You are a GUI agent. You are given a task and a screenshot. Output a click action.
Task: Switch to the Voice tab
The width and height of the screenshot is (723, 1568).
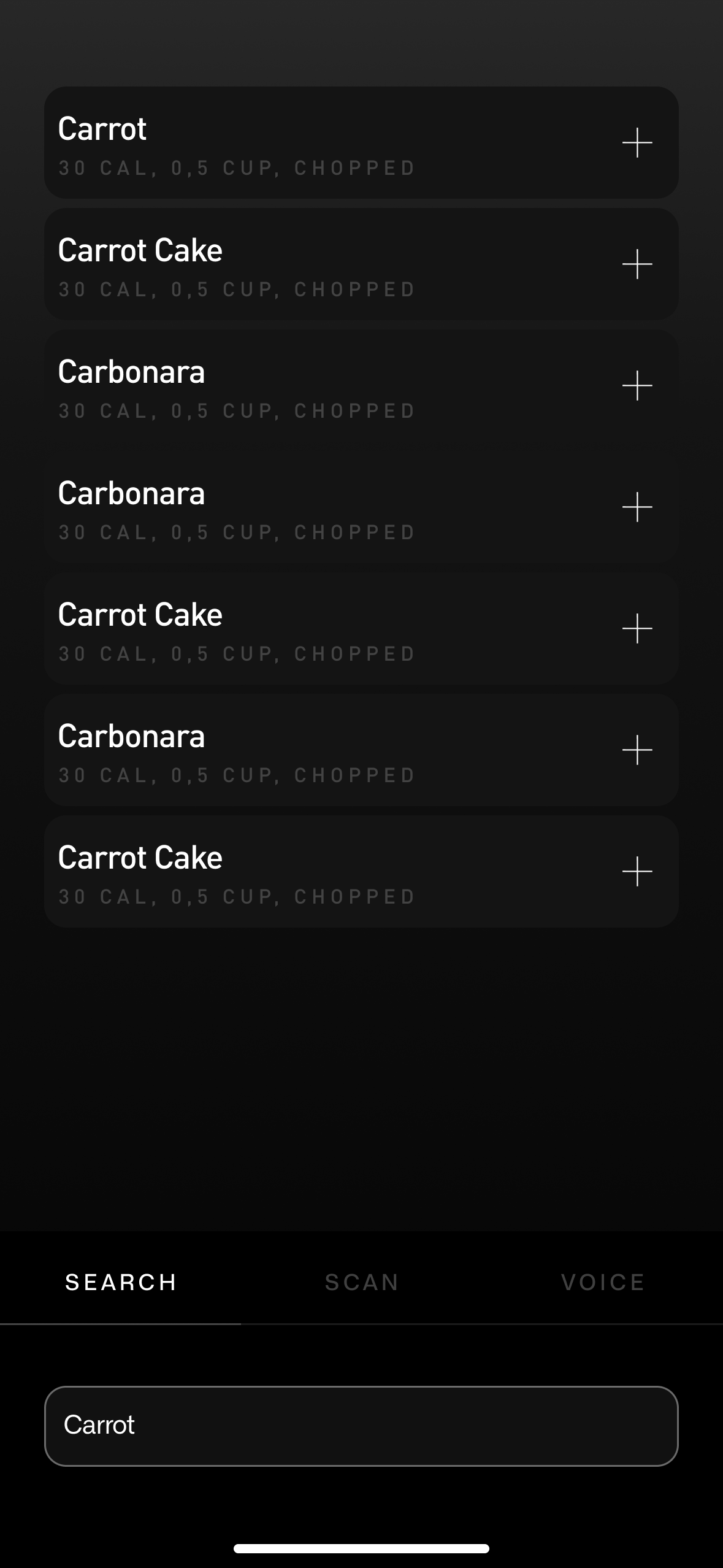[603, 1282]
